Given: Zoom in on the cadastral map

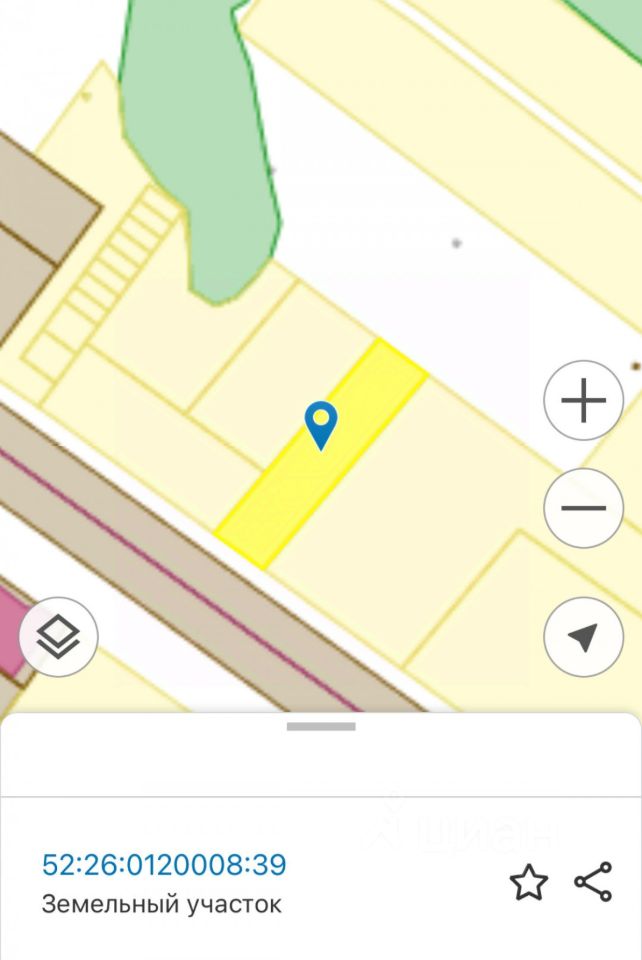Looking at the screenshot, I should [584, 401].
